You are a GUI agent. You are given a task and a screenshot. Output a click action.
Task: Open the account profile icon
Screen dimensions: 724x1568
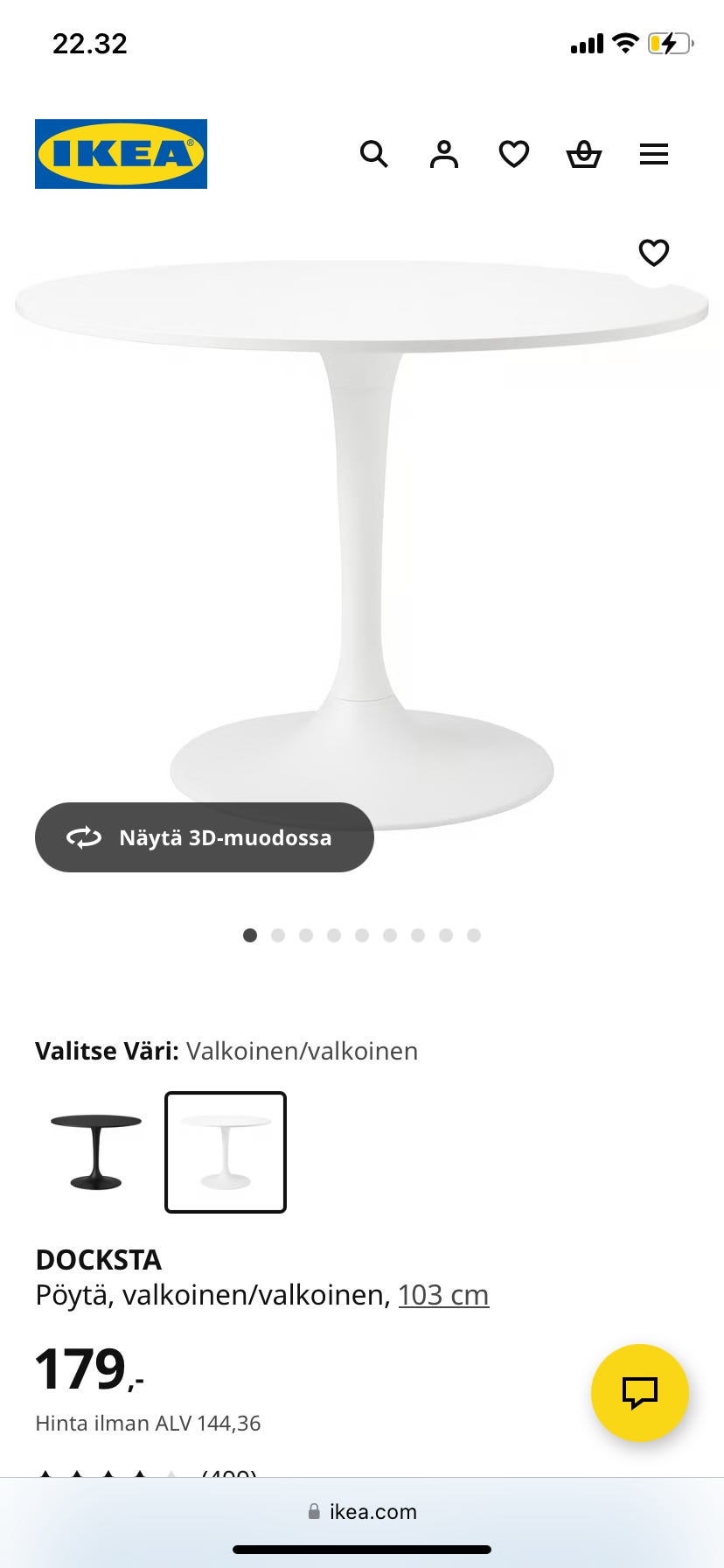click(444, 154)
